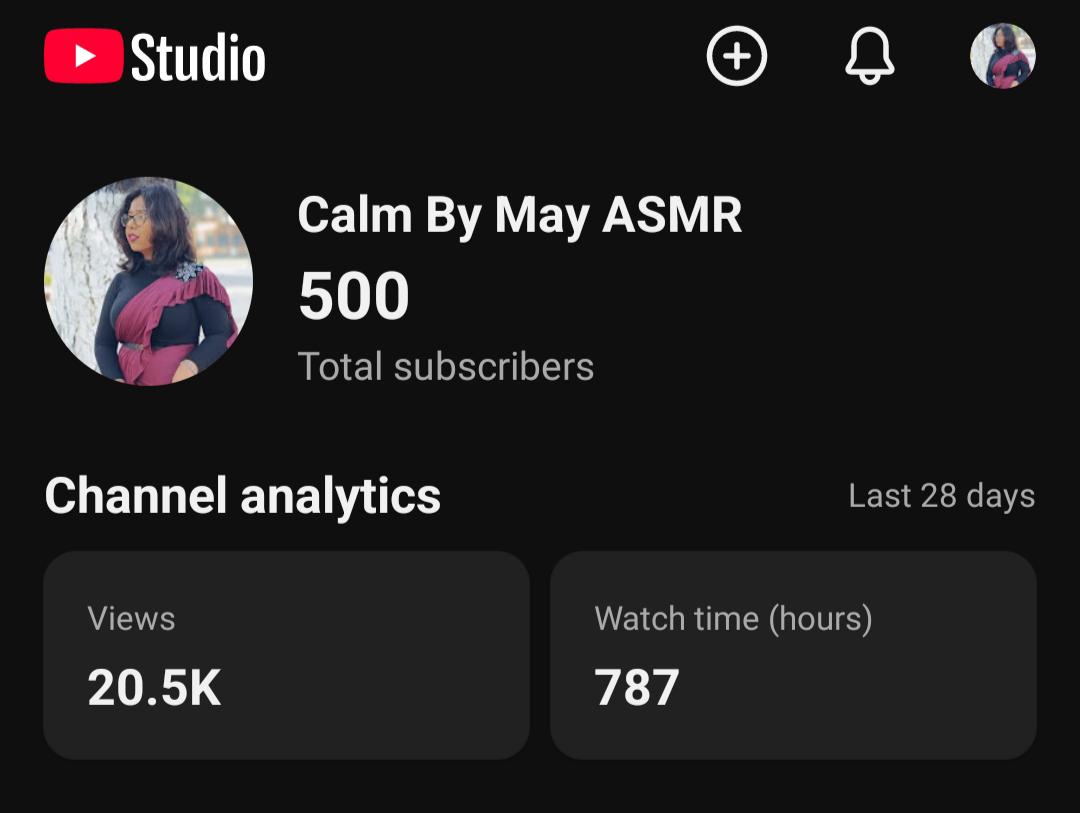Tap the Calm By May ASMR channel picture
Image resolution: width=1080 pixels, height=813 pixels.
148,281
